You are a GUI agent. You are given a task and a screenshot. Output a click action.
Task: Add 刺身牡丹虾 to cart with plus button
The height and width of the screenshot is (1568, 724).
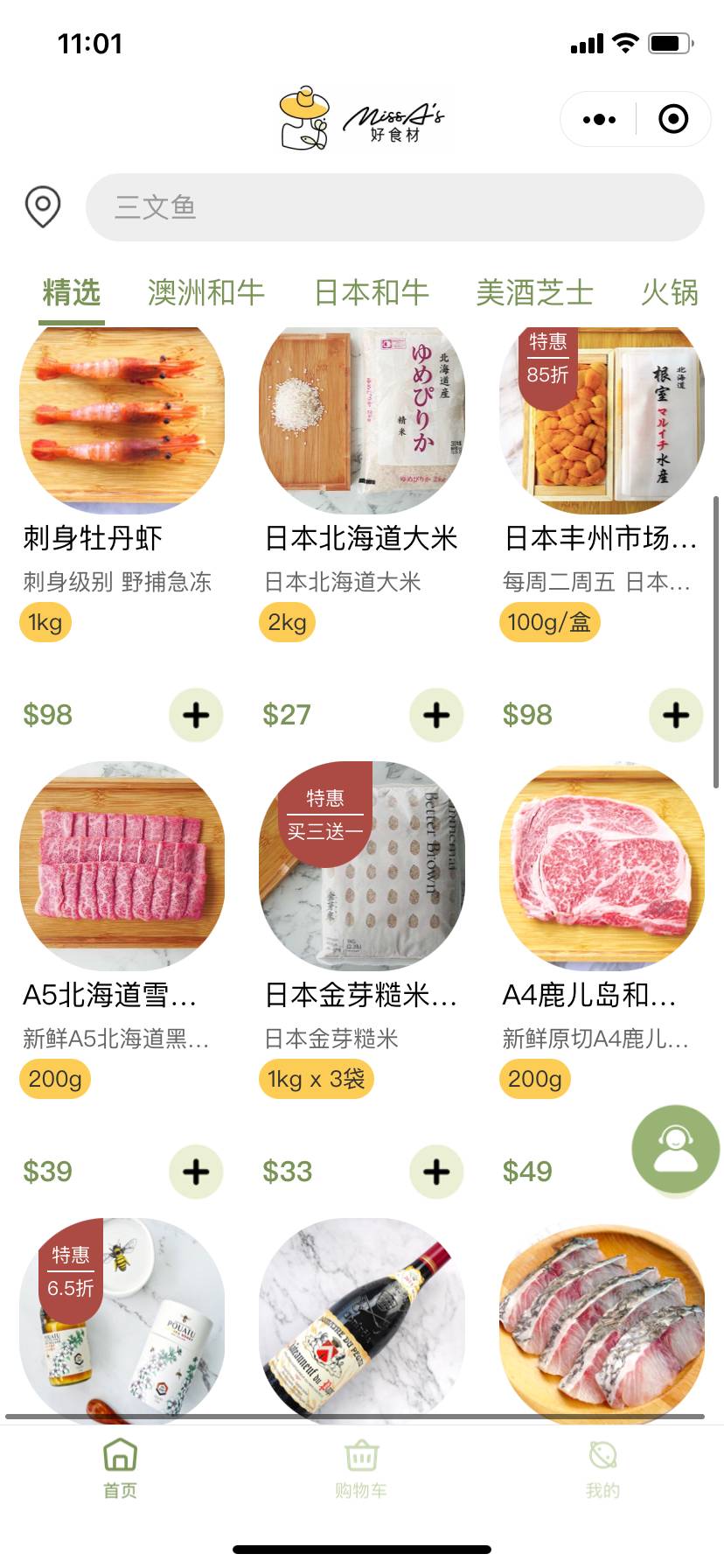pos(196,715)
